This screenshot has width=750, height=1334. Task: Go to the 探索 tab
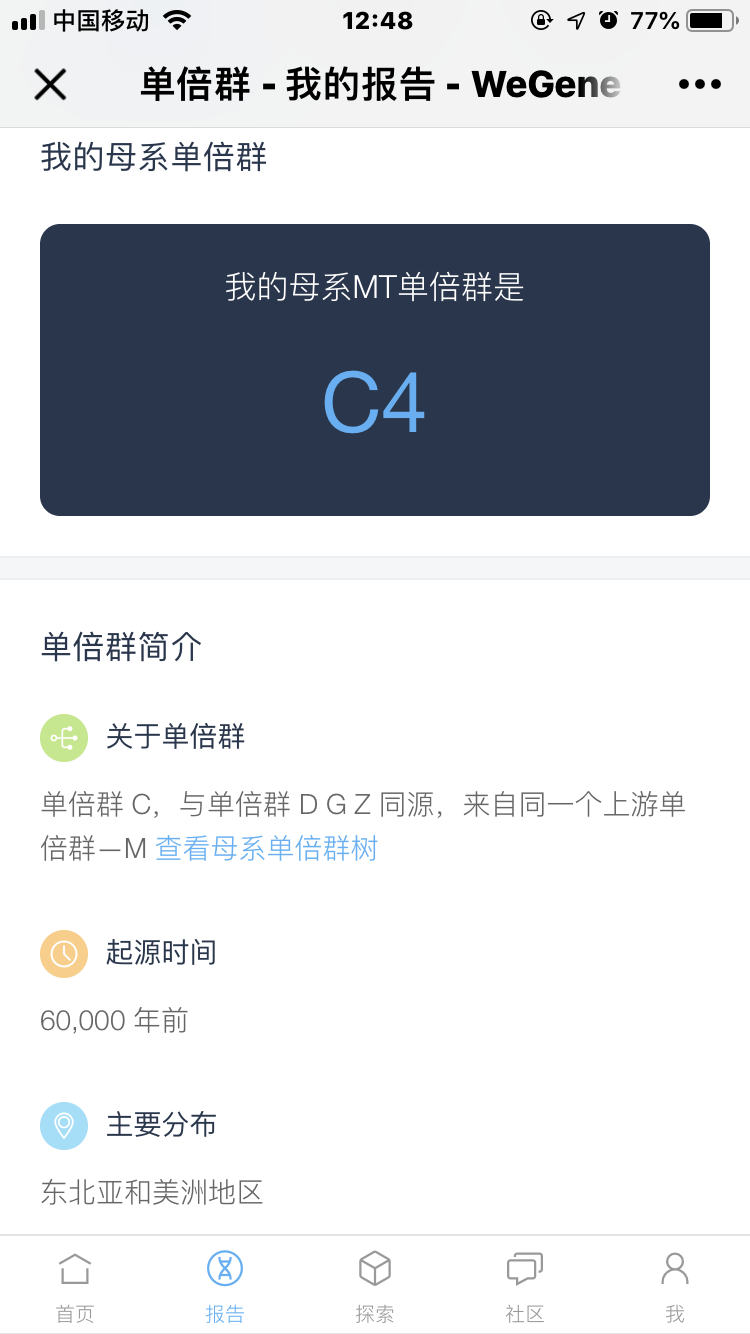[375, 1286]
